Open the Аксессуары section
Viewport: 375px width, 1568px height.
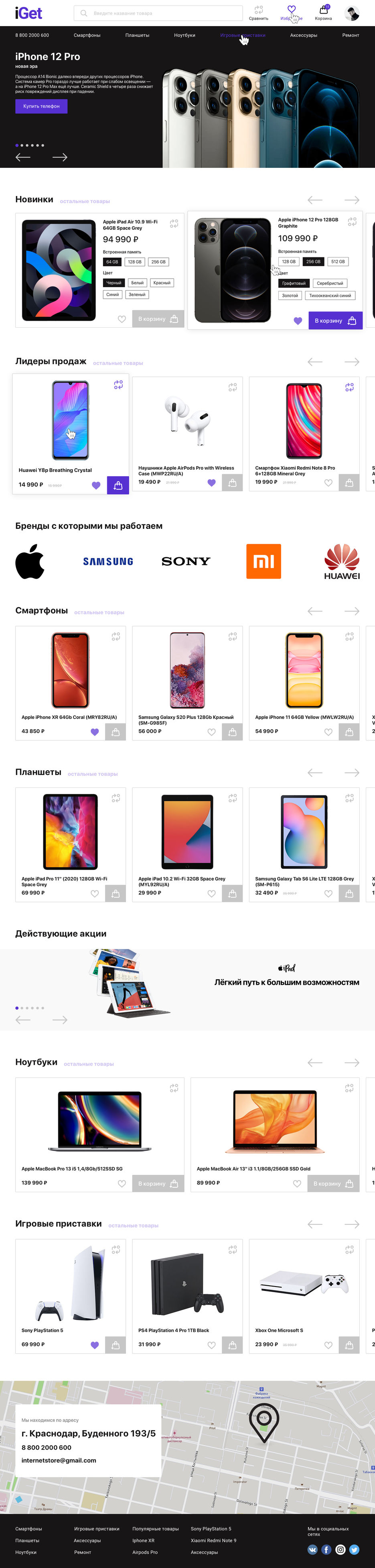(x=303, y=35)
